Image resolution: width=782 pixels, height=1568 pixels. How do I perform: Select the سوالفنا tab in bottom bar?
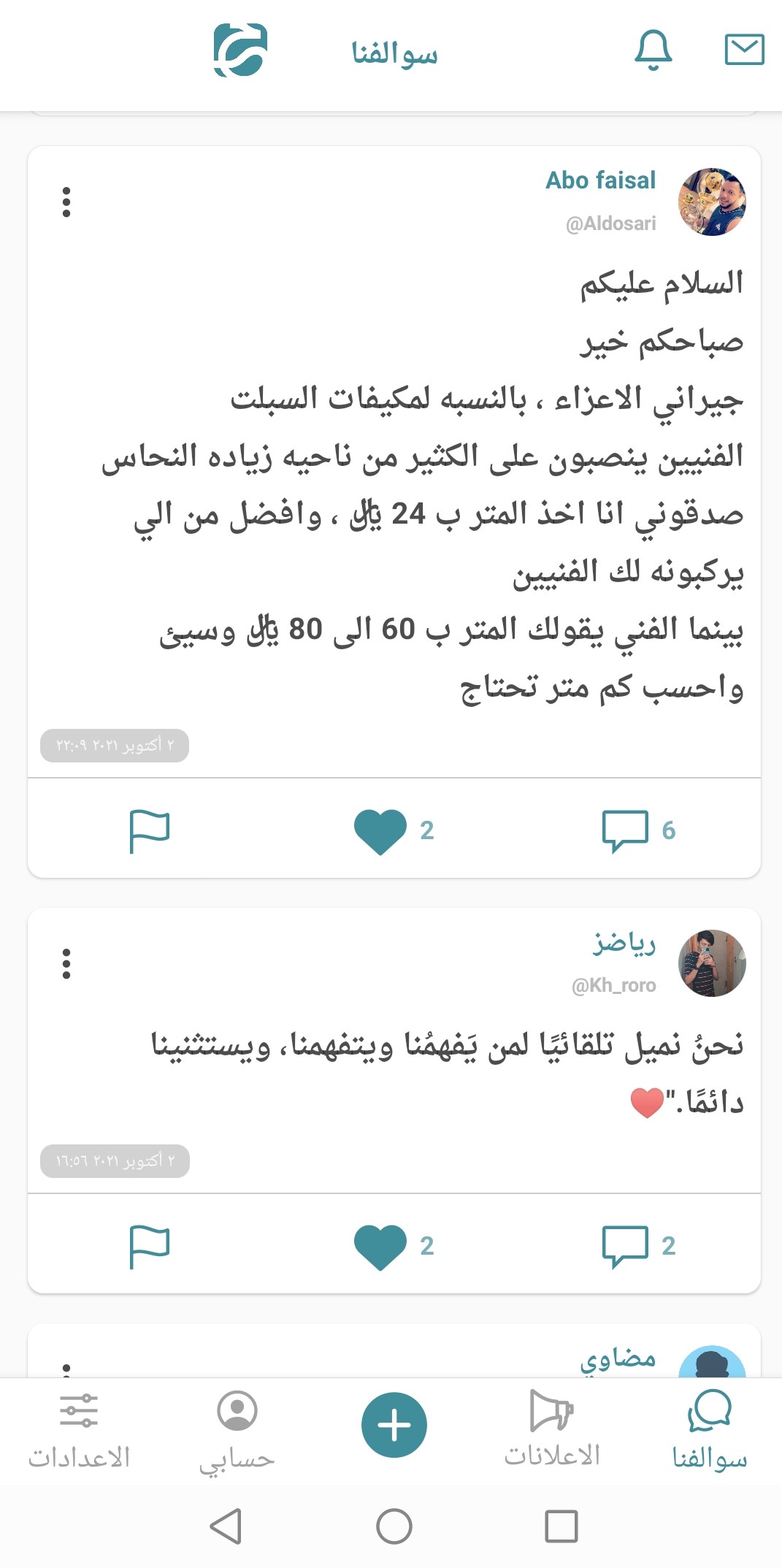(x=710, y=1431)
